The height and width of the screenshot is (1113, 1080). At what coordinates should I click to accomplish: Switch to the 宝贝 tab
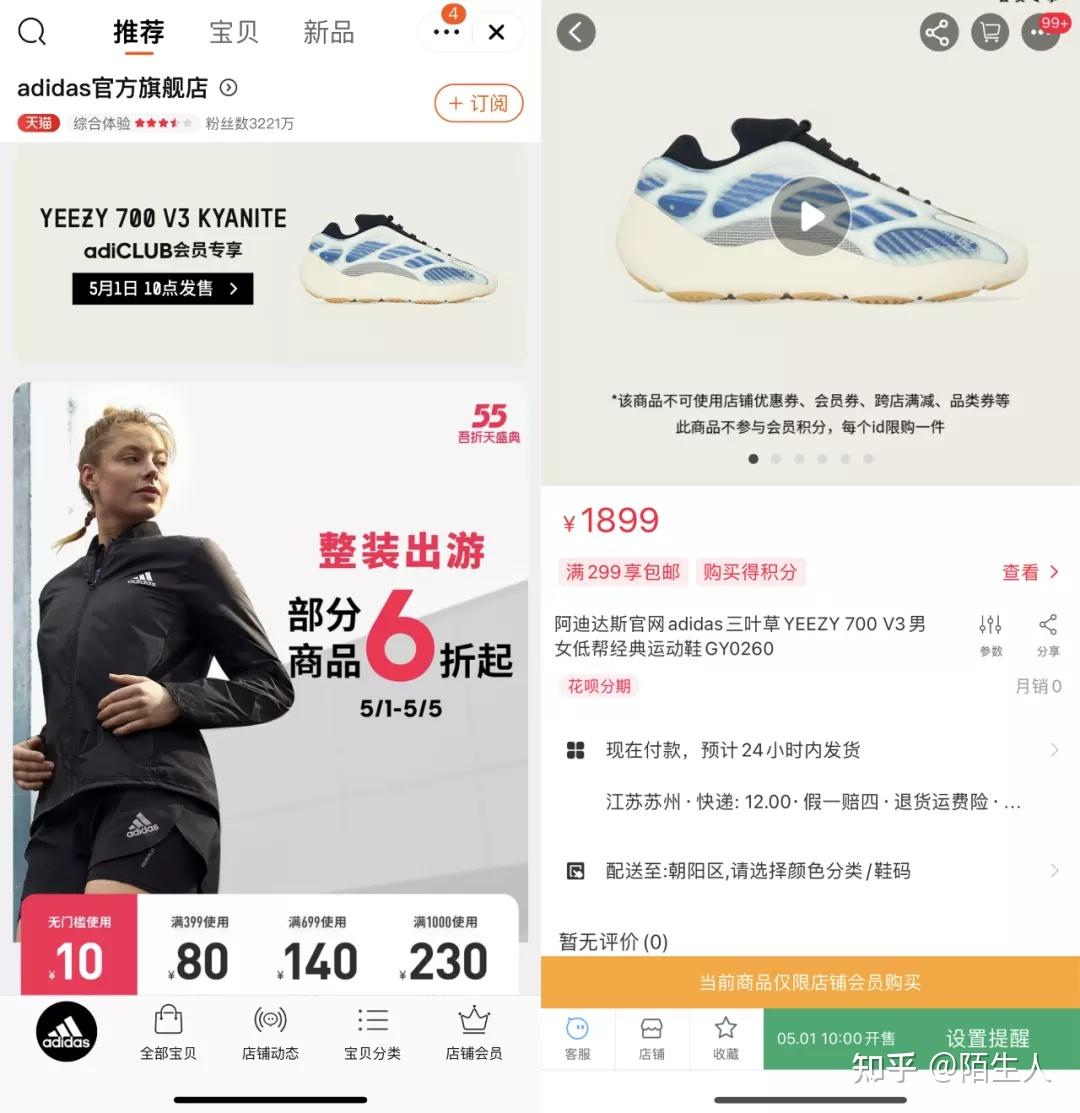tap(234, 32)
